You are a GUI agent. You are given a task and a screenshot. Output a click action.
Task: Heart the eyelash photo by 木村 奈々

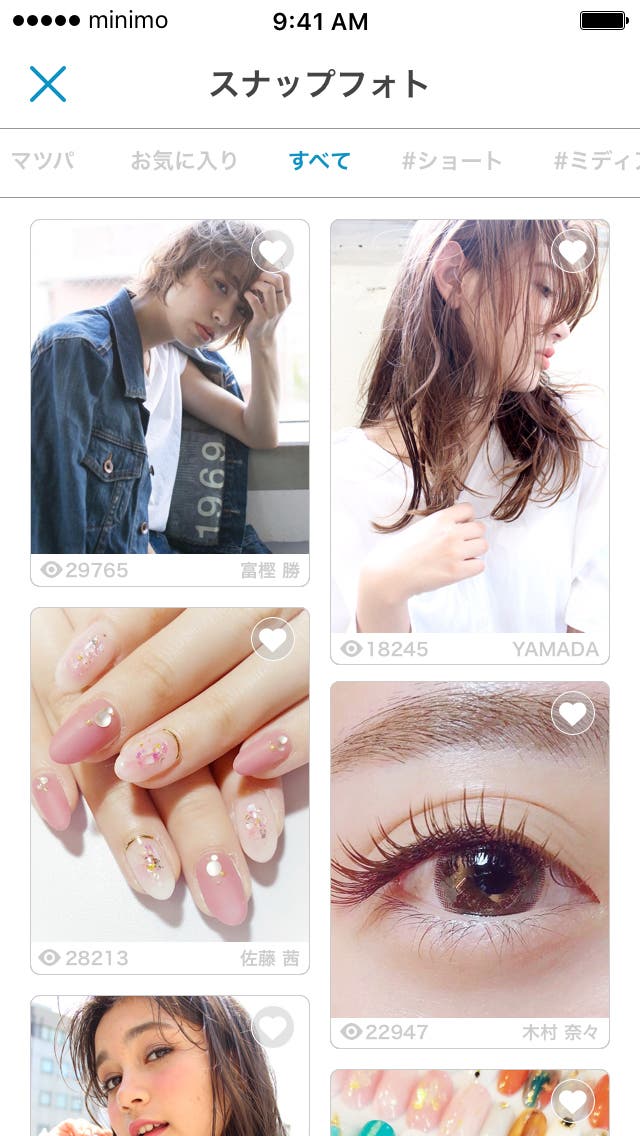[x=572, y=713]
